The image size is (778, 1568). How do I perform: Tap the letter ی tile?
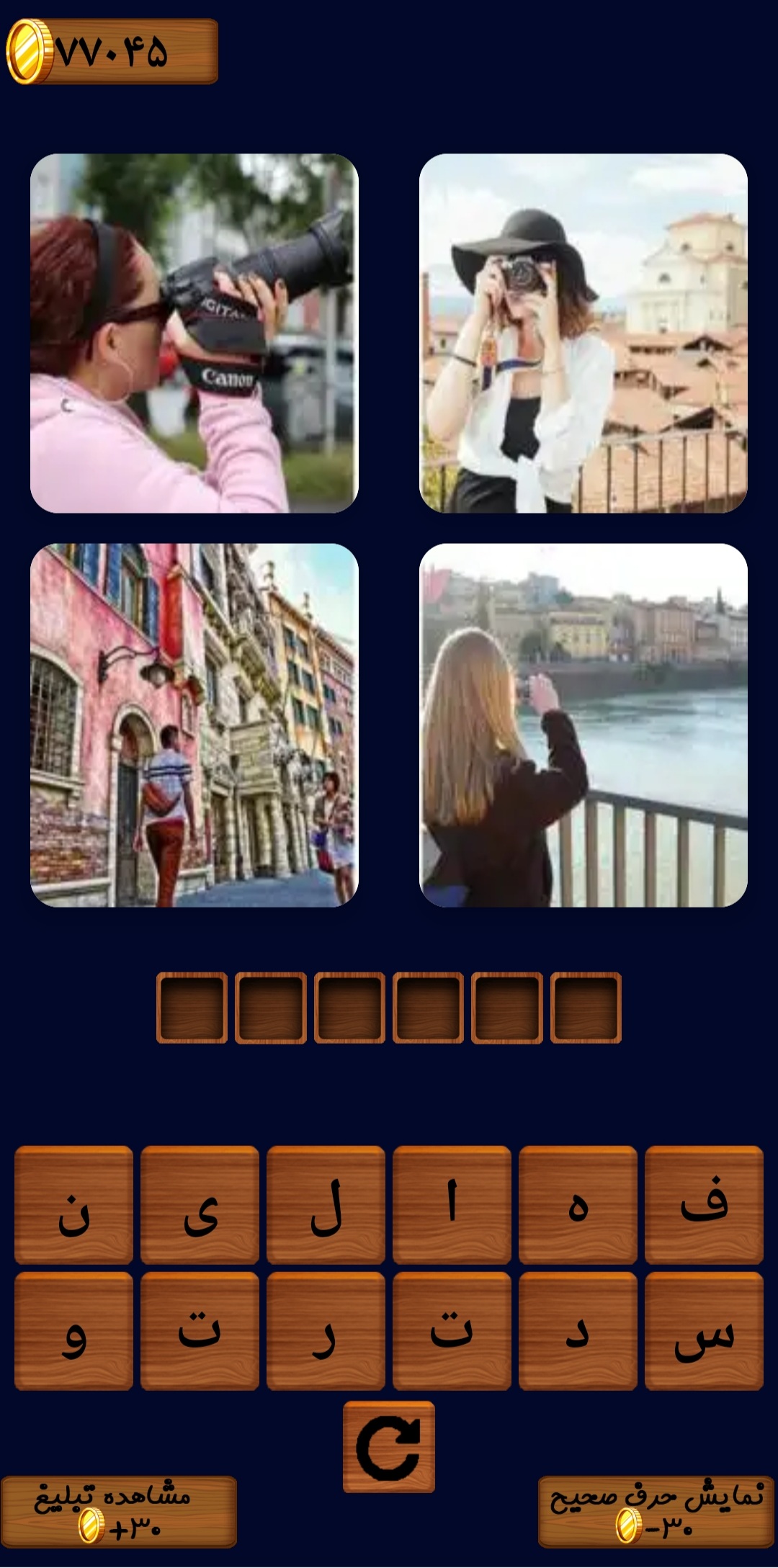(x=200, y=1204)
